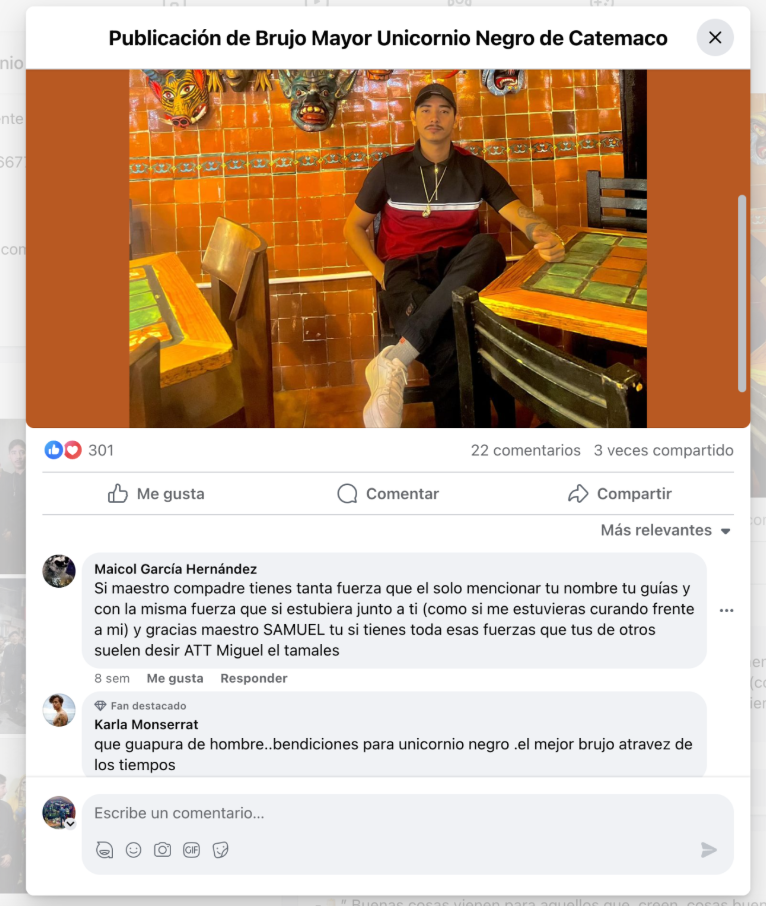Image resolution: width=766 pixels, height=906 pixels.
Task: Like Maicol García Hernández's comment
Action: pyautogui.click(x=175, y=678)
